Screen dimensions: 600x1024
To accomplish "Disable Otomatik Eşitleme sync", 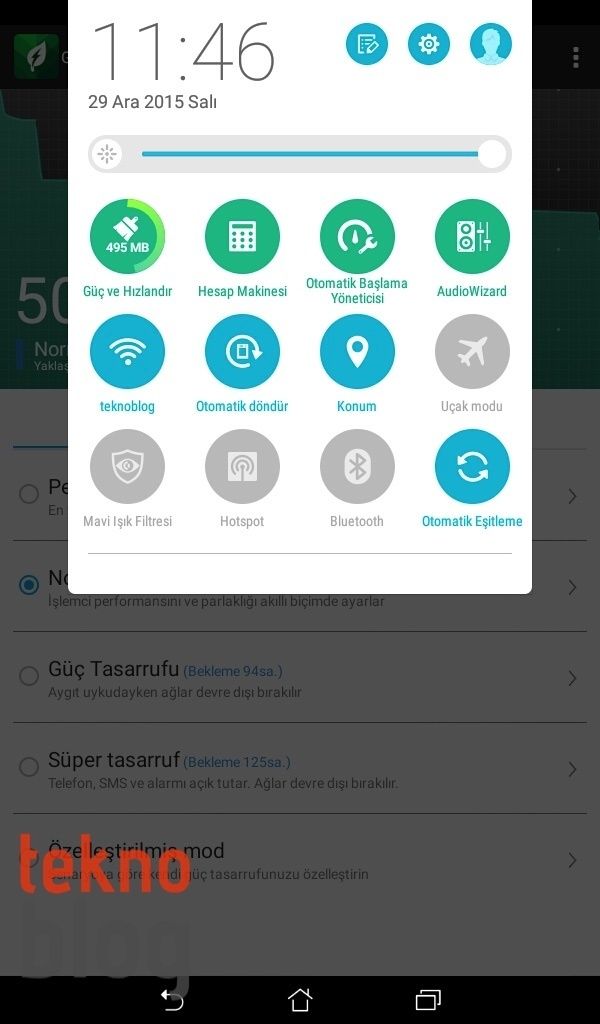I will tap(472, 467).
